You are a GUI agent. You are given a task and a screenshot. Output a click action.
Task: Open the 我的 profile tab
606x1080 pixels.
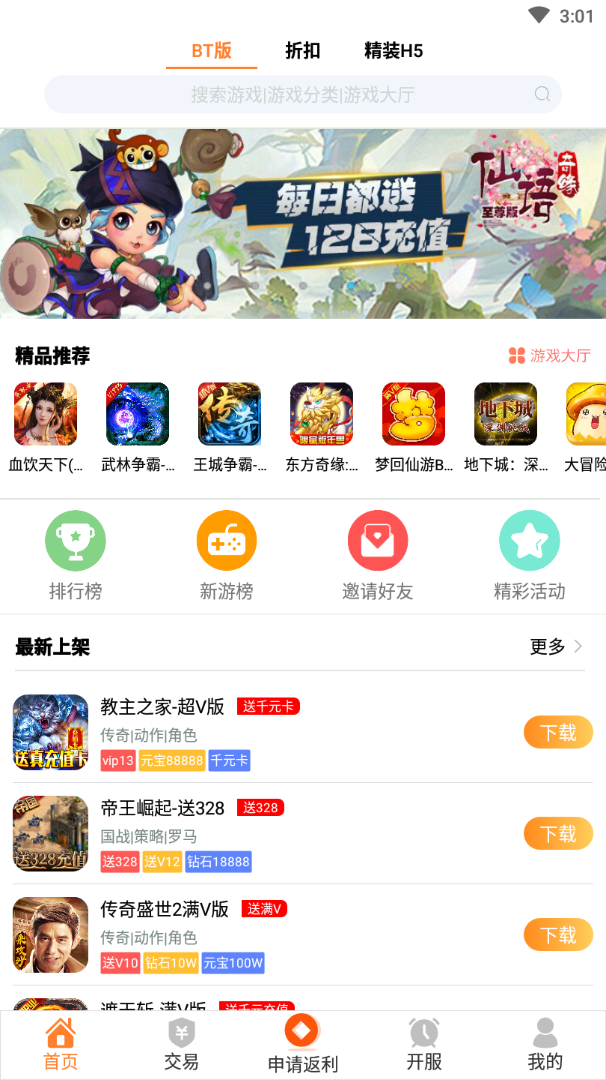545,1044
